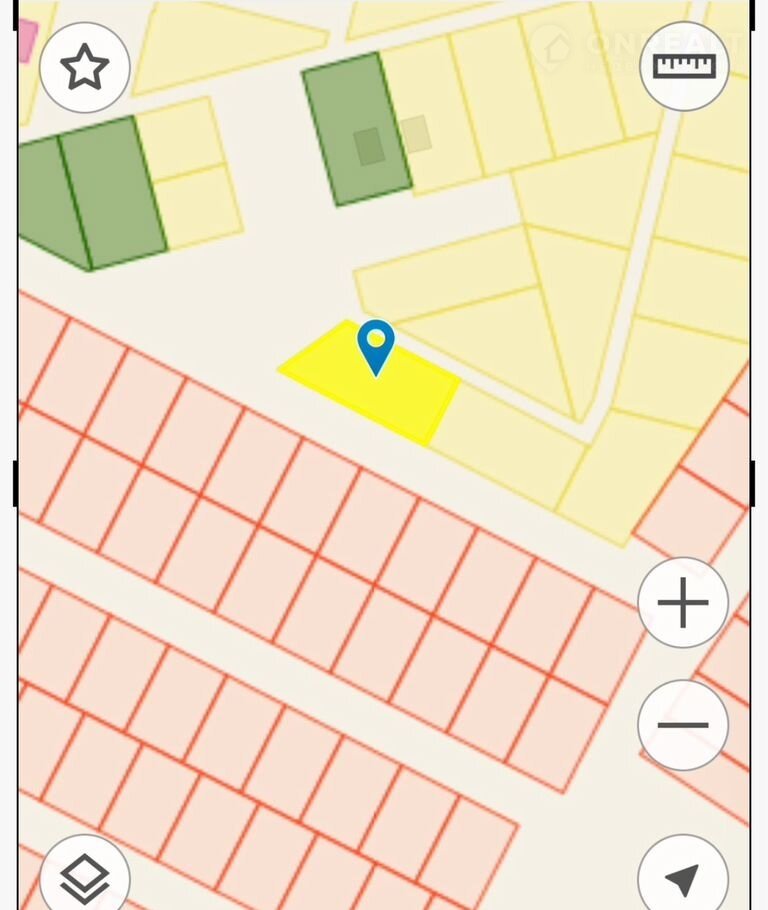The width and height of the screenshot is (768, 910).
Task: Open the map layers selector
Action: click(85, 877)
